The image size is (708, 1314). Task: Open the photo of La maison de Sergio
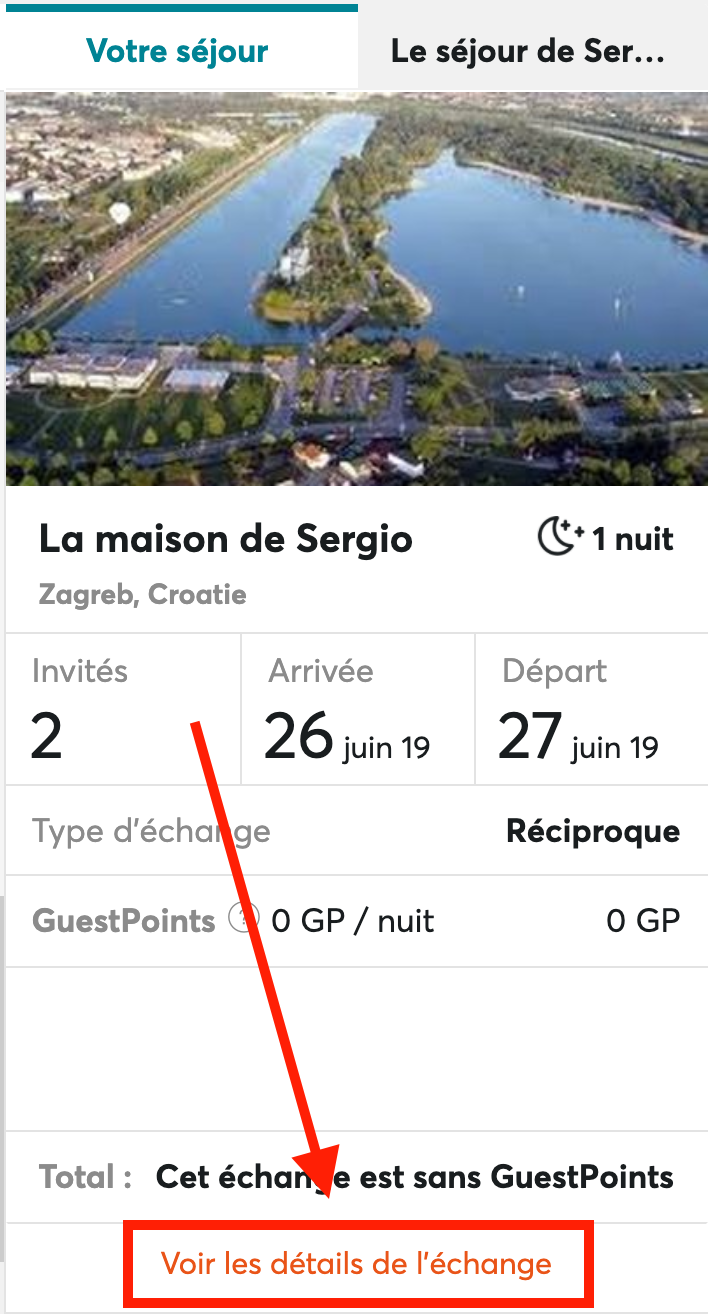pyautogui.click(x=356, y=288)
